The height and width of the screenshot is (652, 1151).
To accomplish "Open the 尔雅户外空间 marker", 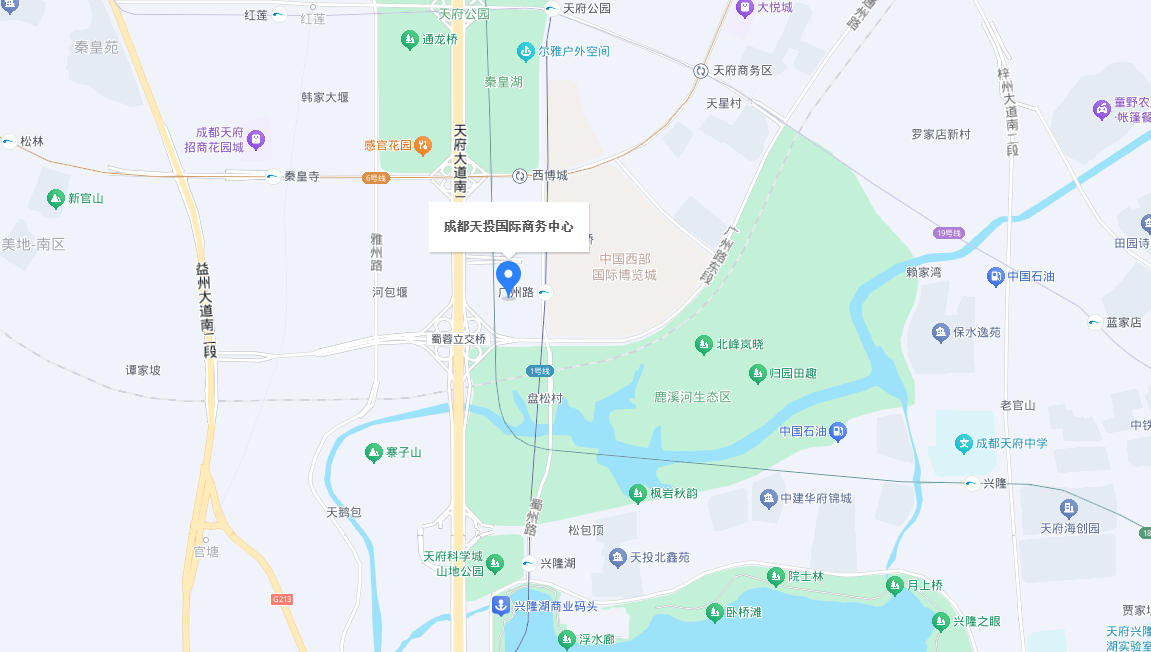I will point(526,51).
